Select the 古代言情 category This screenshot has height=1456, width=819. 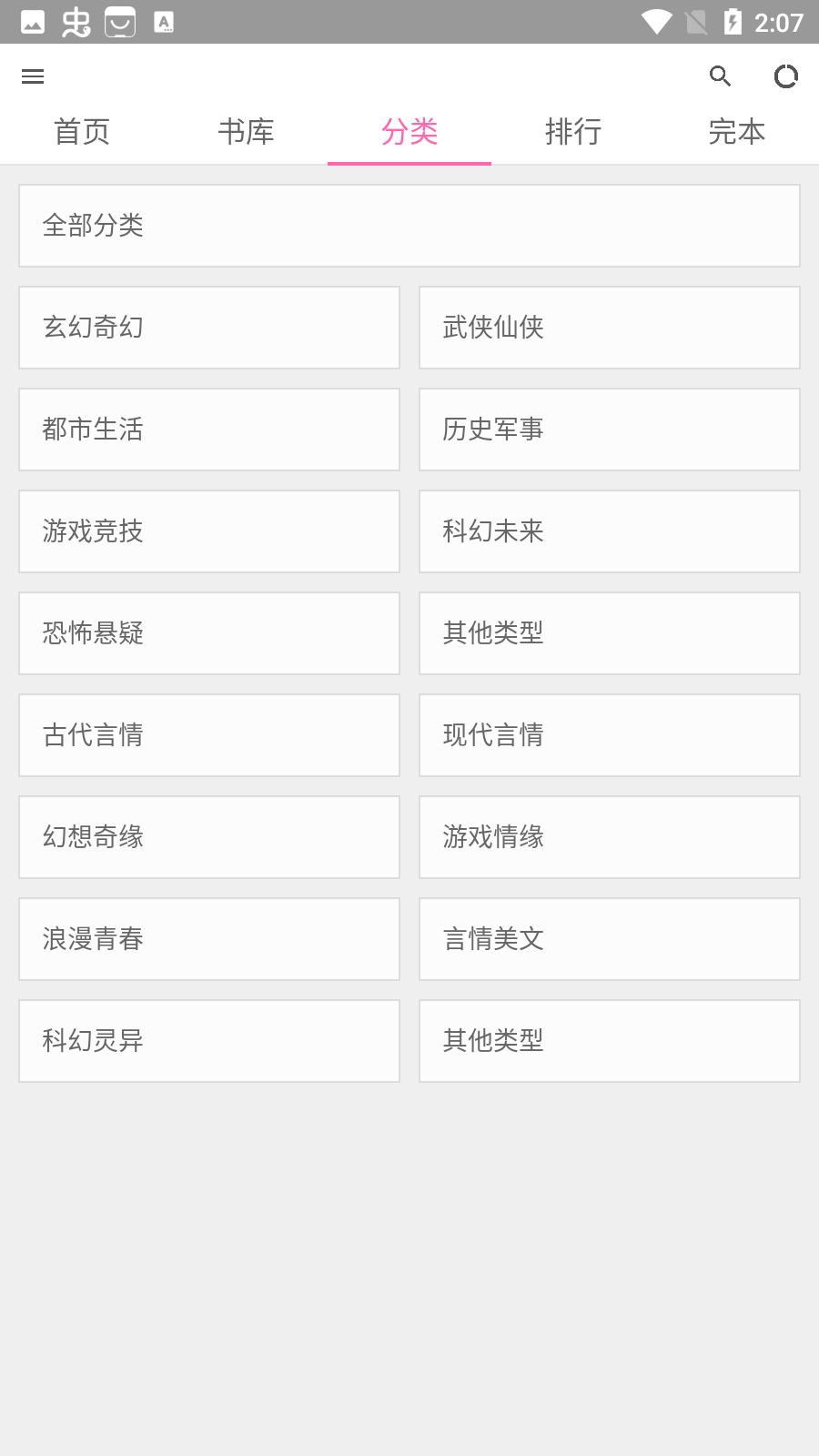(208, 734)
